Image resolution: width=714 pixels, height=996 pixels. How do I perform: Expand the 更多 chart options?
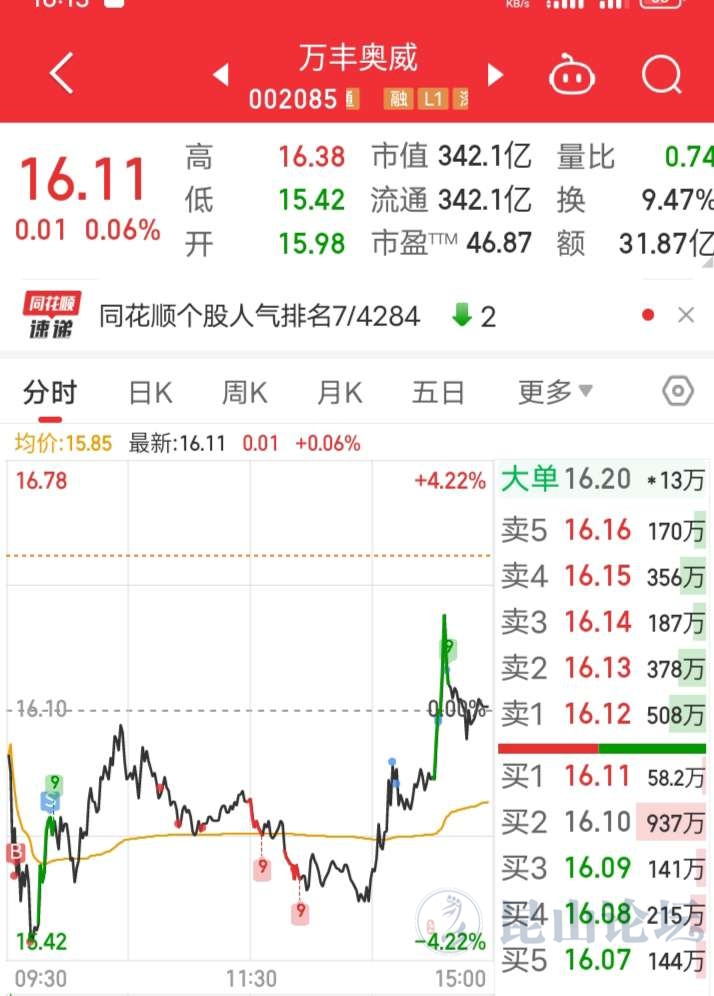pyautogui.click(x=555, y=392)
